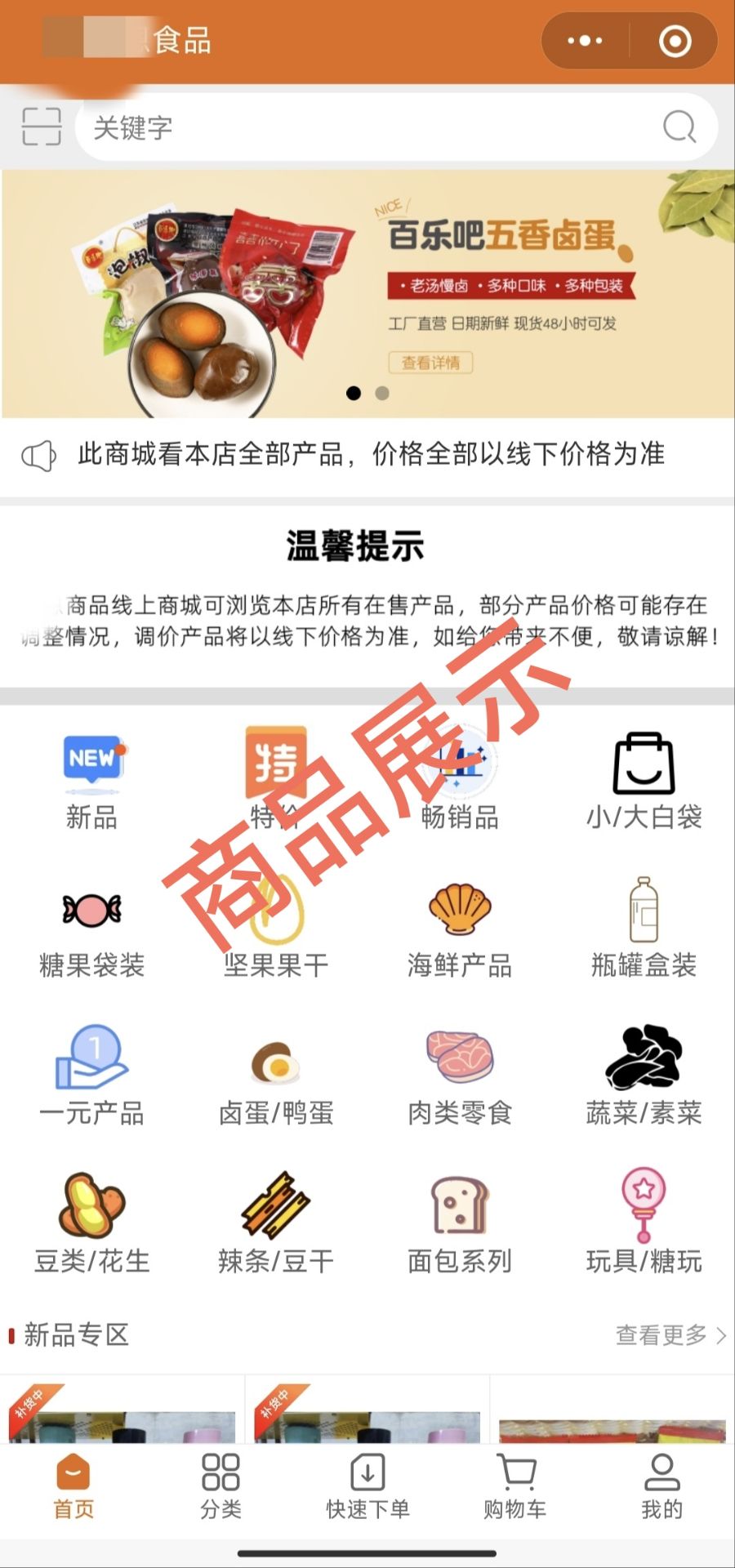Image resolution: width=735 pixels, height=1568 pixels.
Task: Go to the 购物车 tab
Action: tap(514, 1486)
